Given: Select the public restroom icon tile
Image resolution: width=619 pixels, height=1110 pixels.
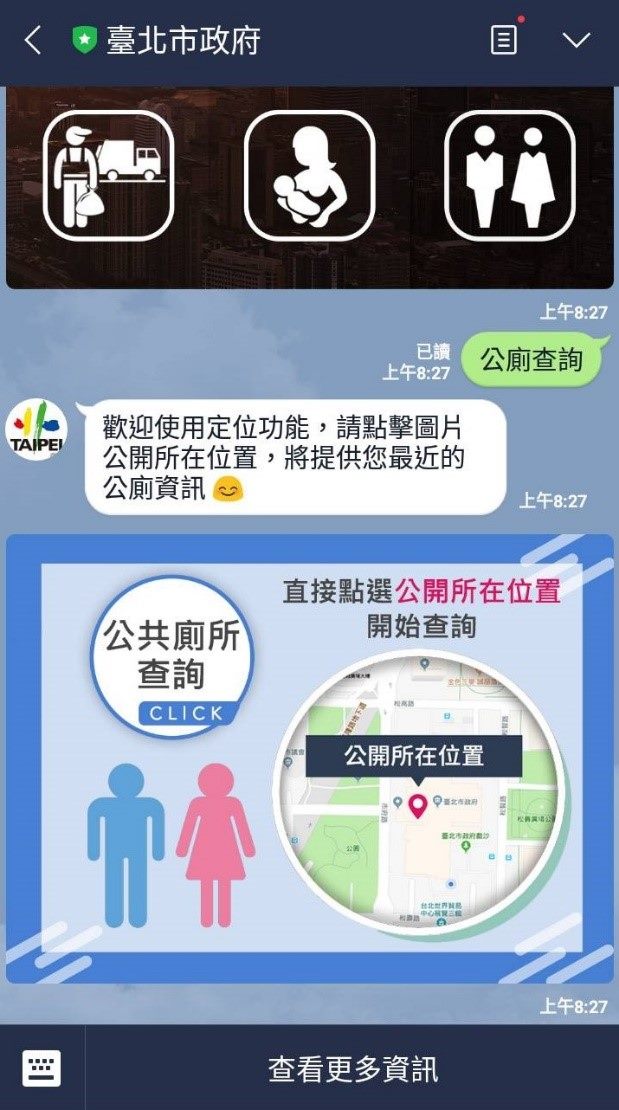Looking at the screenshot, I should point(510,176).
